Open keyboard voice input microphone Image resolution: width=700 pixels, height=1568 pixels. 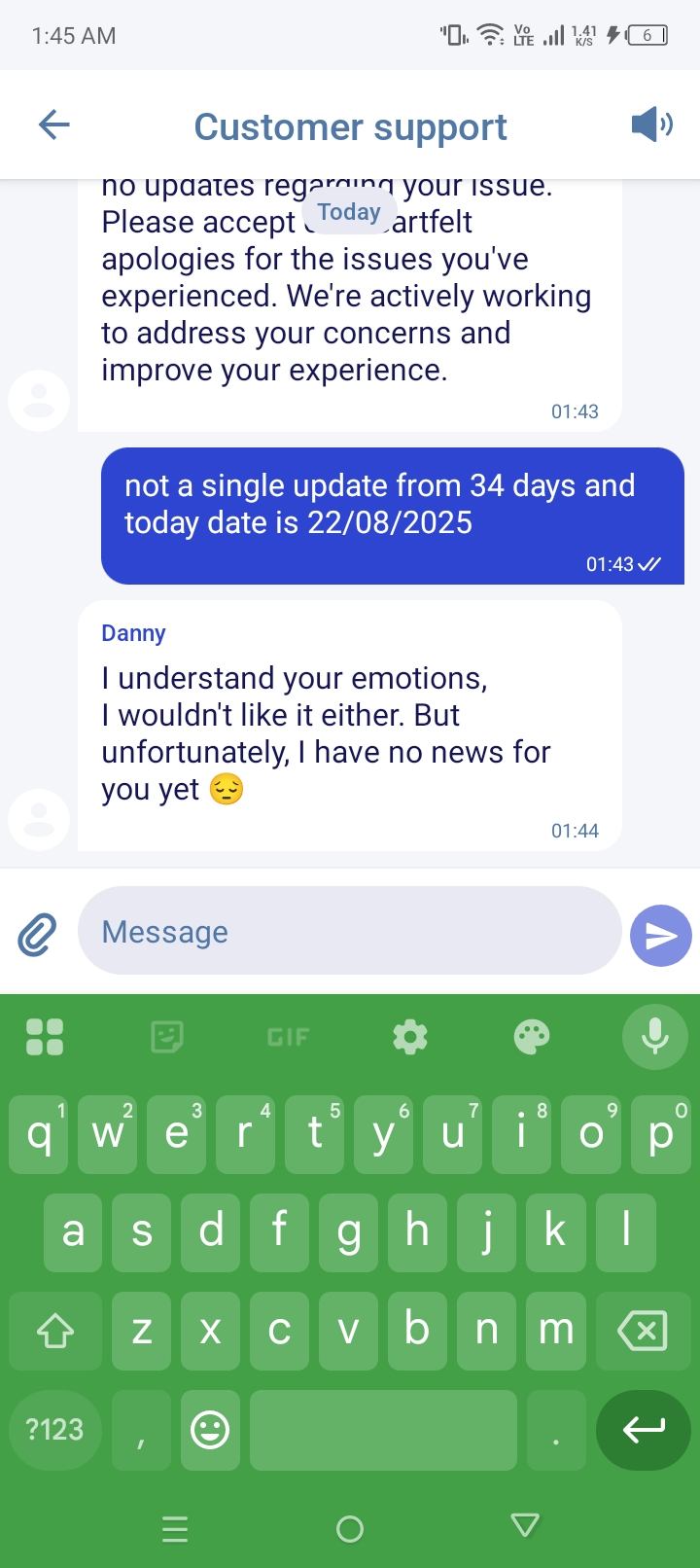tap(654, 1036)
